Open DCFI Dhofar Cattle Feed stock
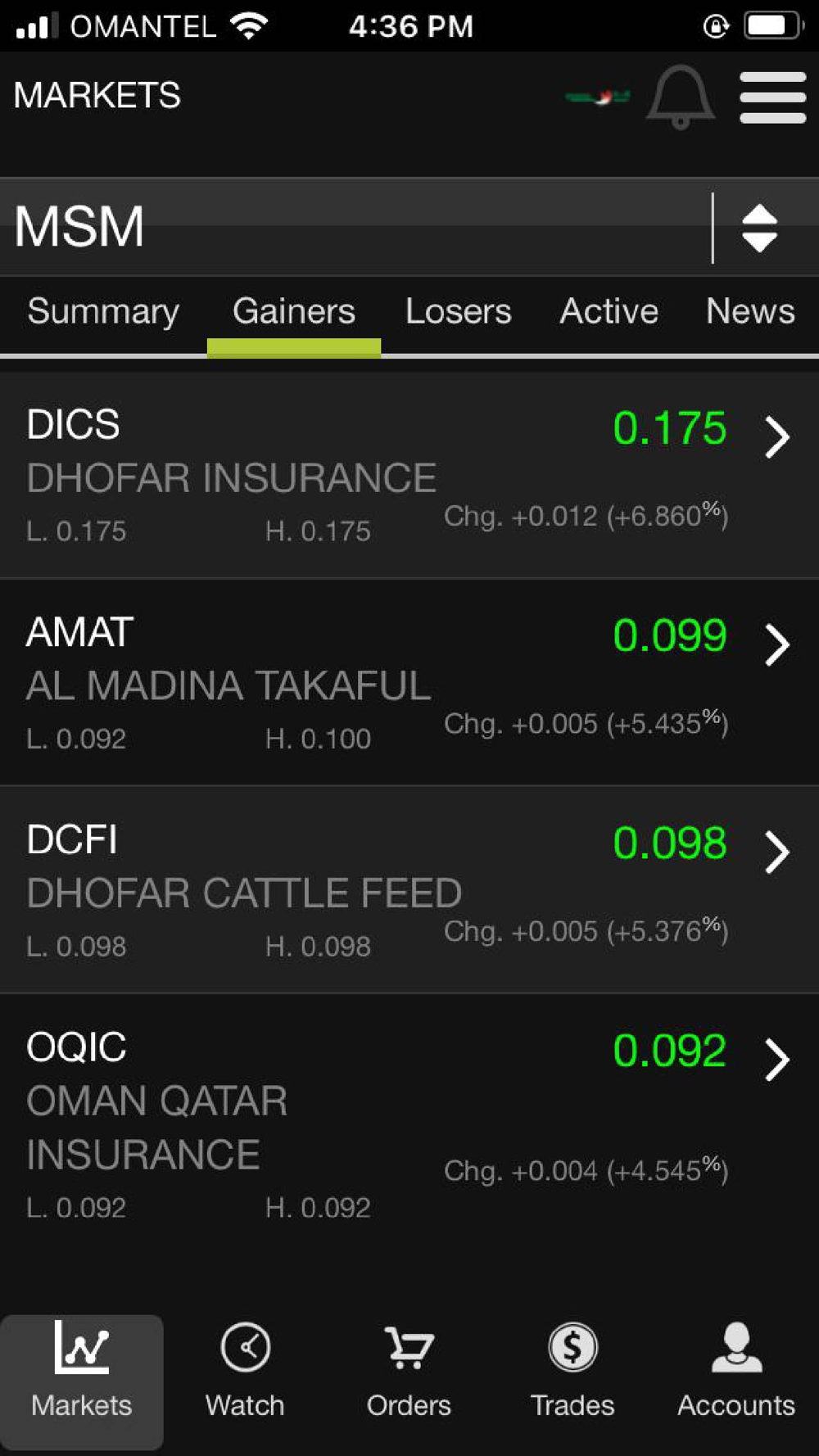Image resolution: width=819 pixels, height=1456 pixels. click(409, 890)
